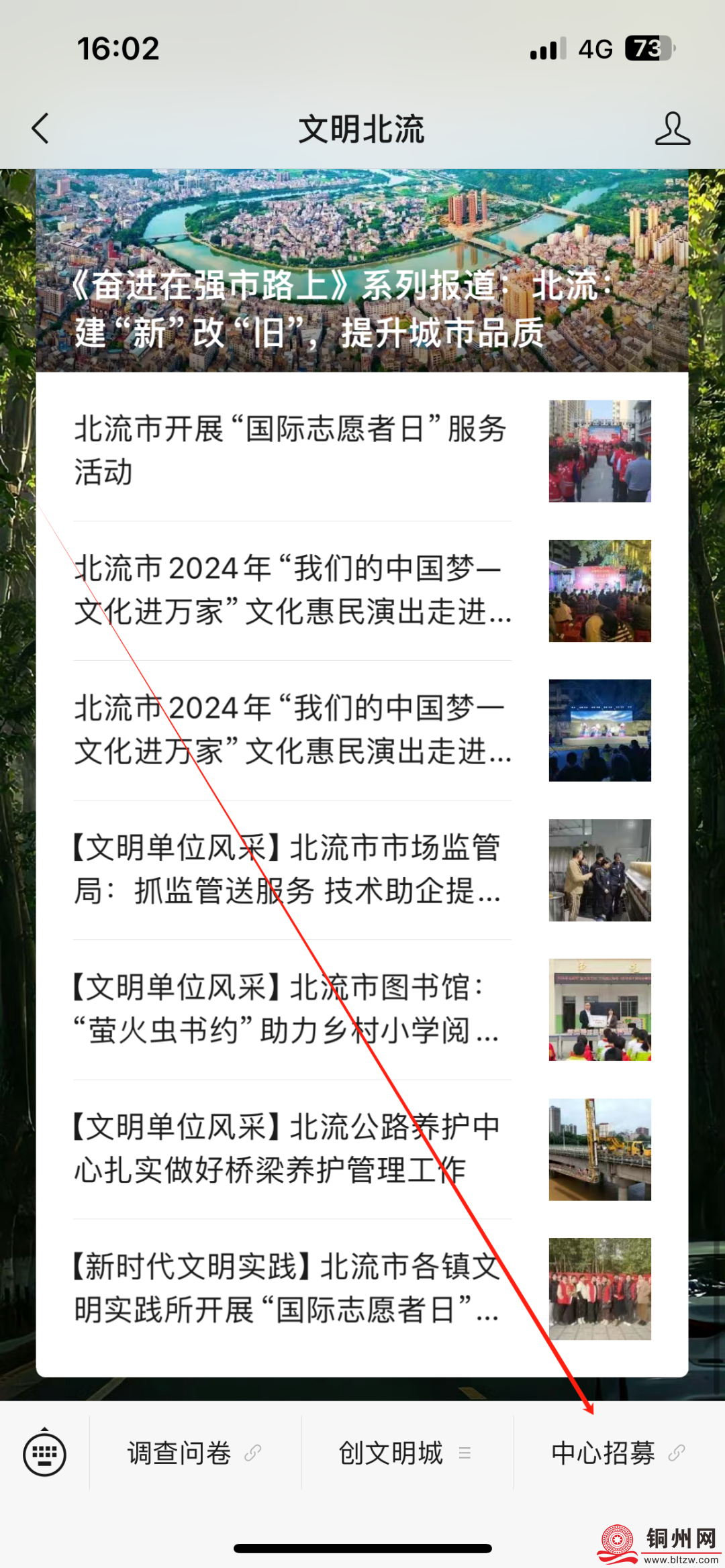Go back from 文明北流 page

pyautogui.click(x=41, y=128)
